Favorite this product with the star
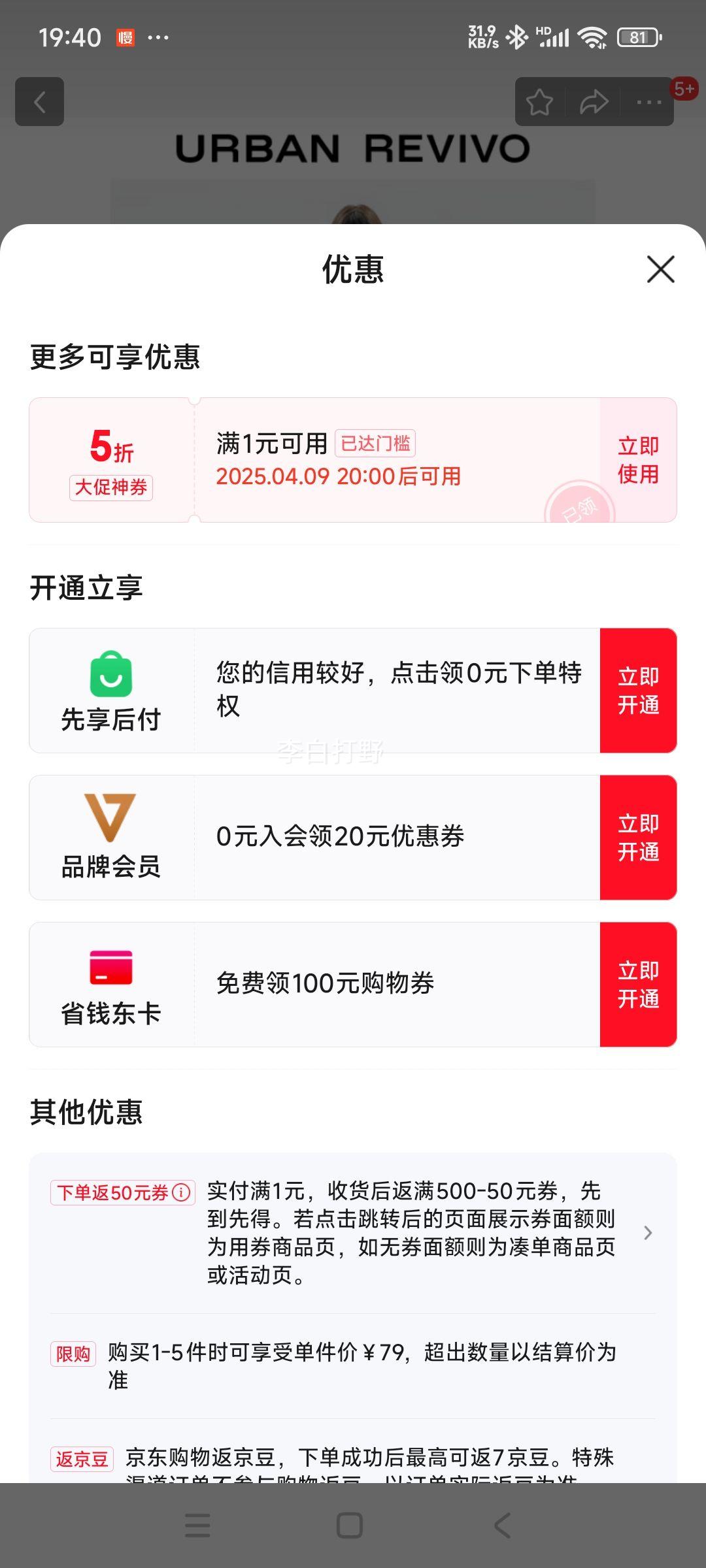 click(539, 102)
